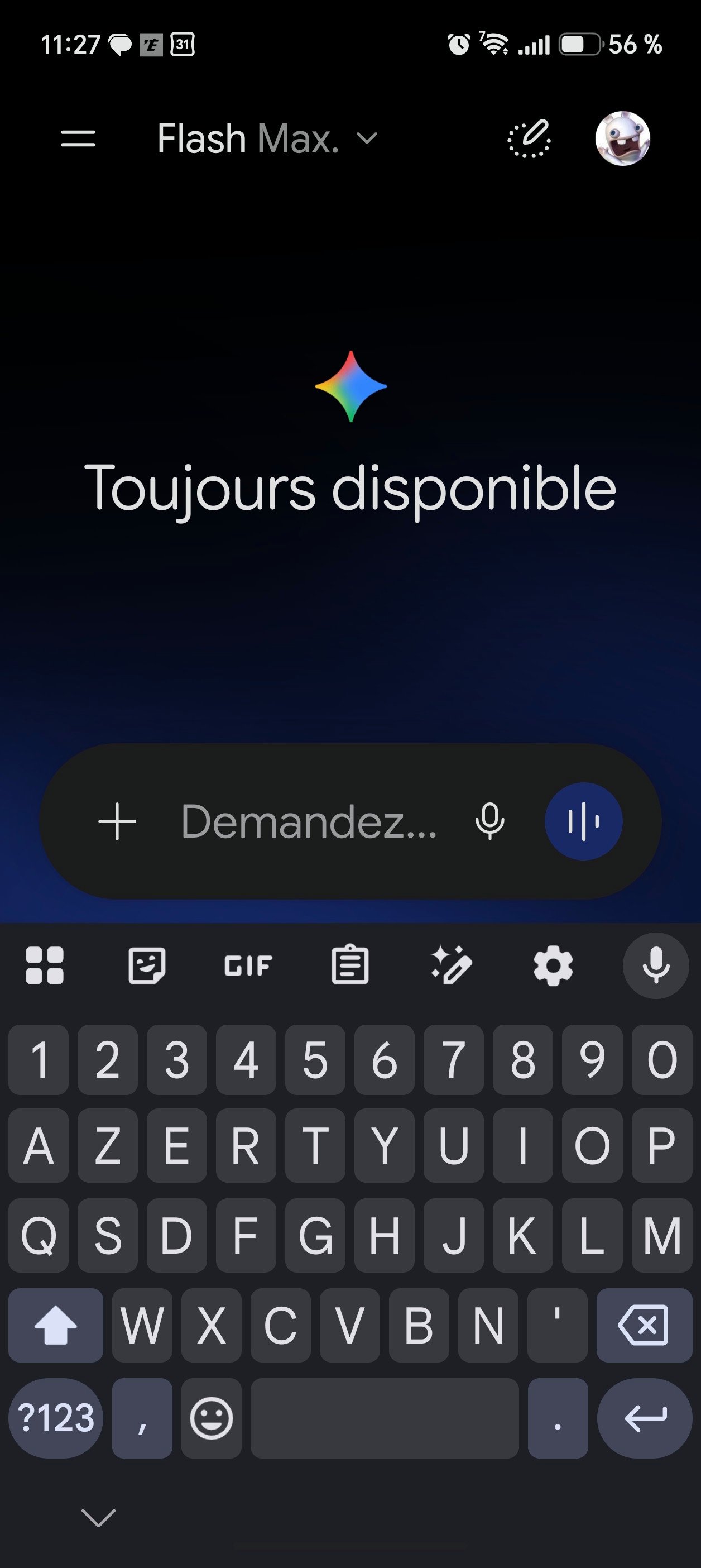Viewport: 701px width, 1568px height.
Task: Open keyboard settings gear
Action: tap(553, 965)
